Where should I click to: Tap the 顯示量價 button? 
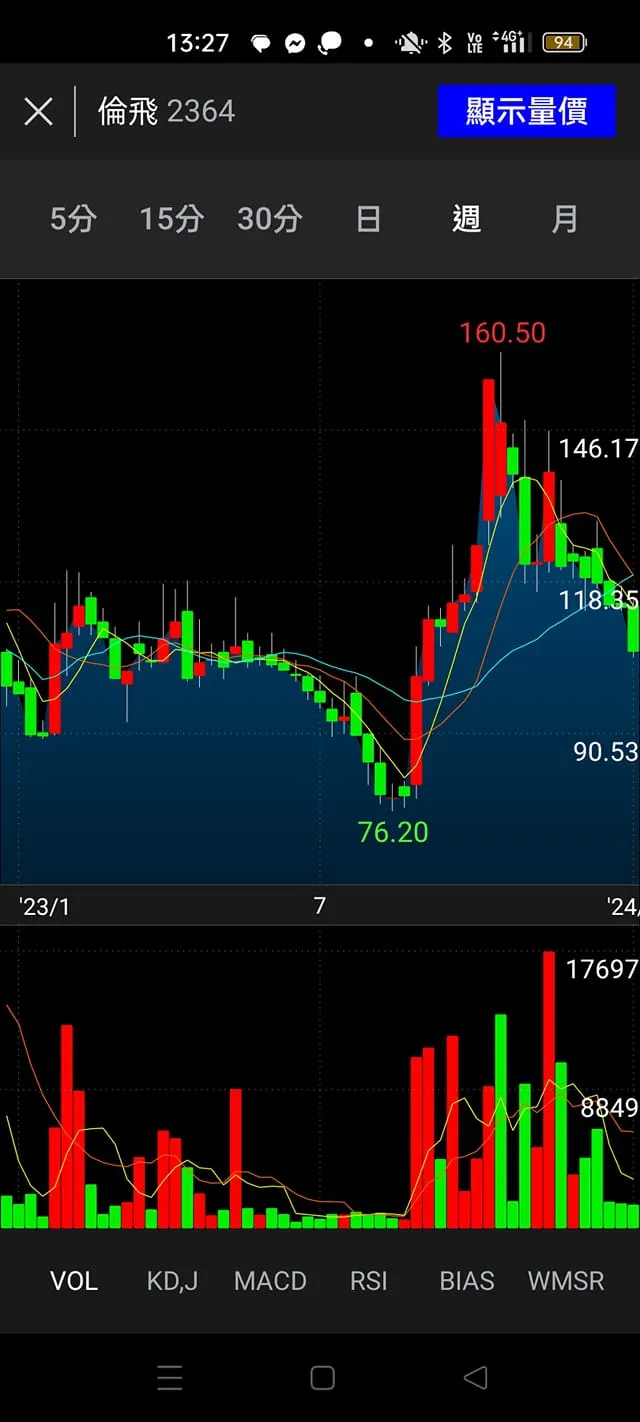(x=526, y=111)
